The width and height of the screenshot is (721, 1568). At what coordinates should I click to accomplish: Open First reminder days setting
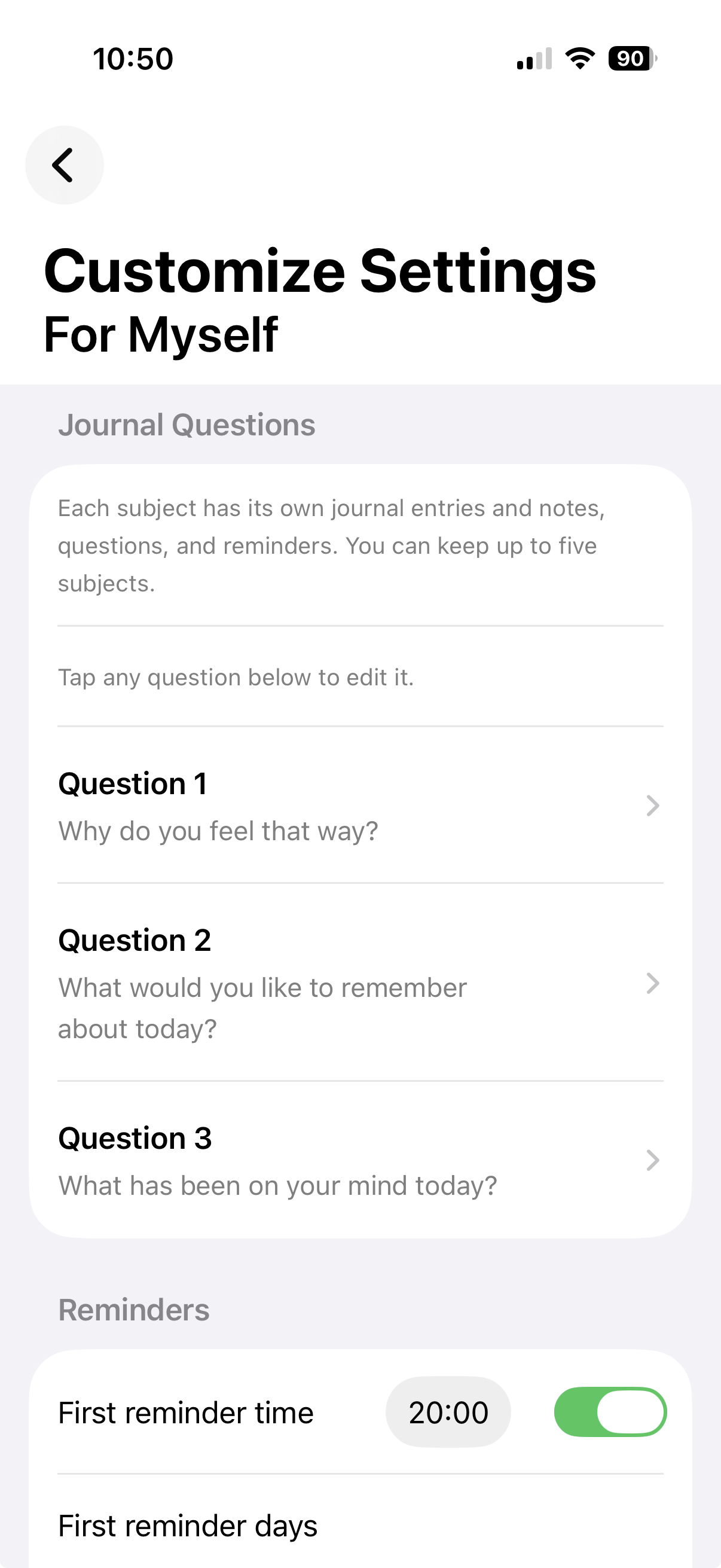pos(360,1526)
